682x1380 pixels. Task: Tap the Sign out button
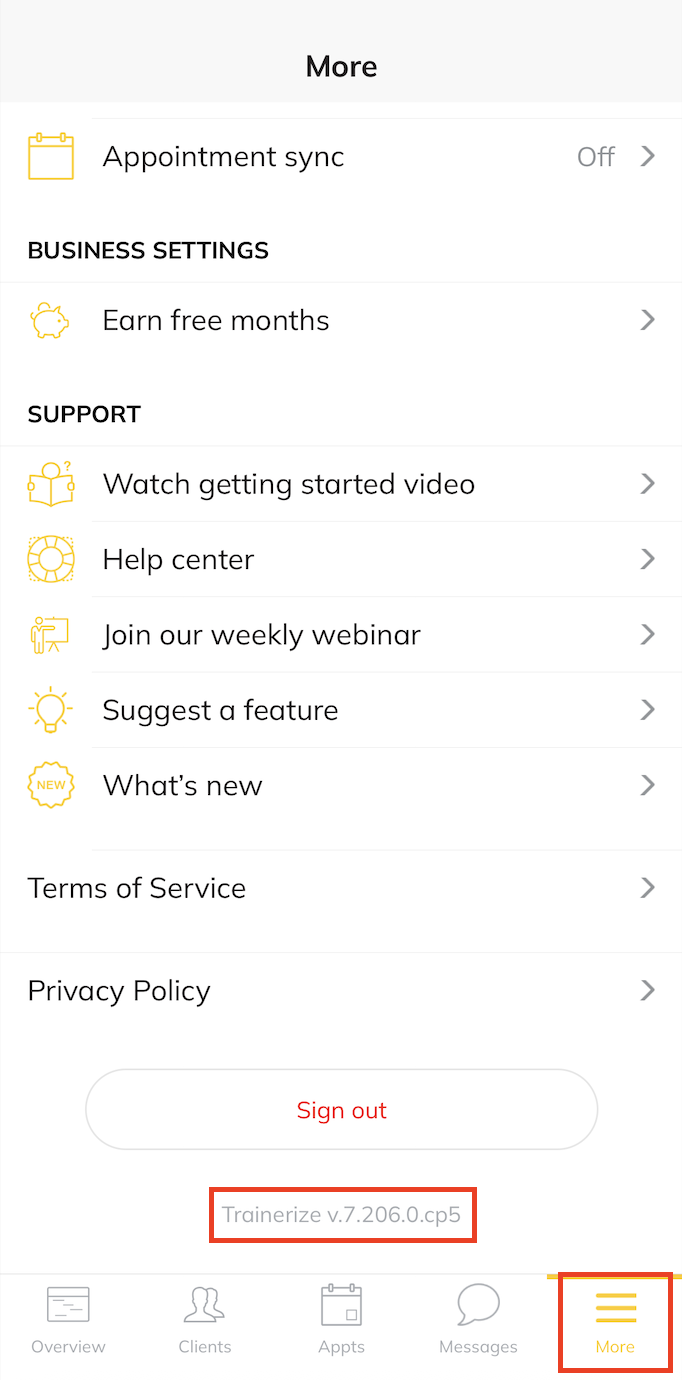[x=341, y=1110]
